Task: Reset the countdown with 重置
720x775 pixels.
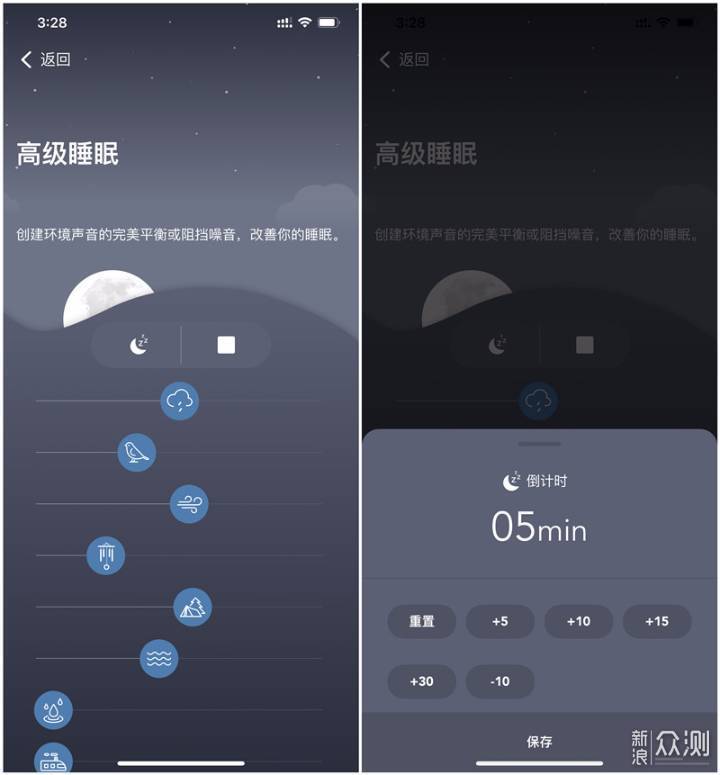Action: pos(422,621)
